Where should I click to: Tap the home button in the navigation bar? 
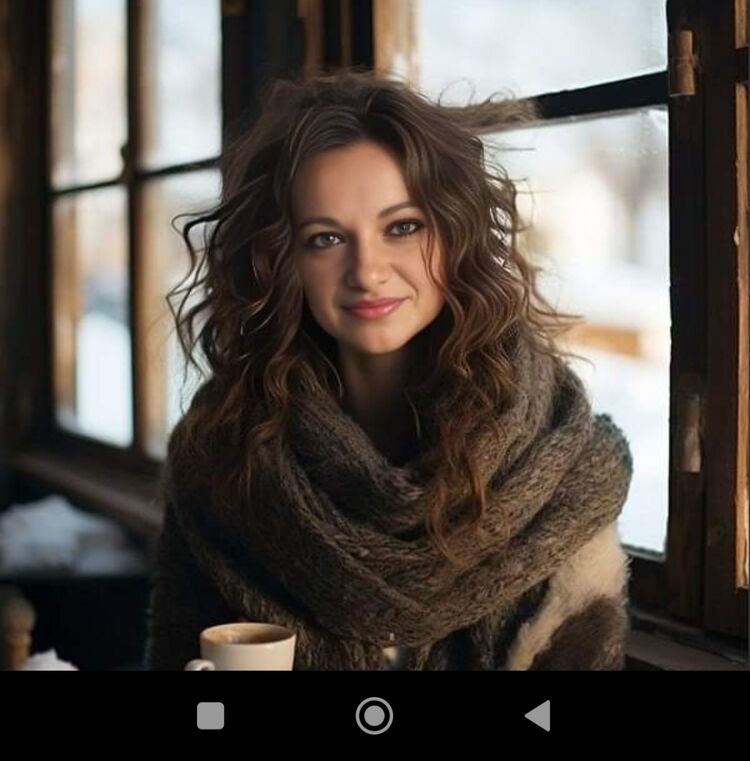point(374,716)
